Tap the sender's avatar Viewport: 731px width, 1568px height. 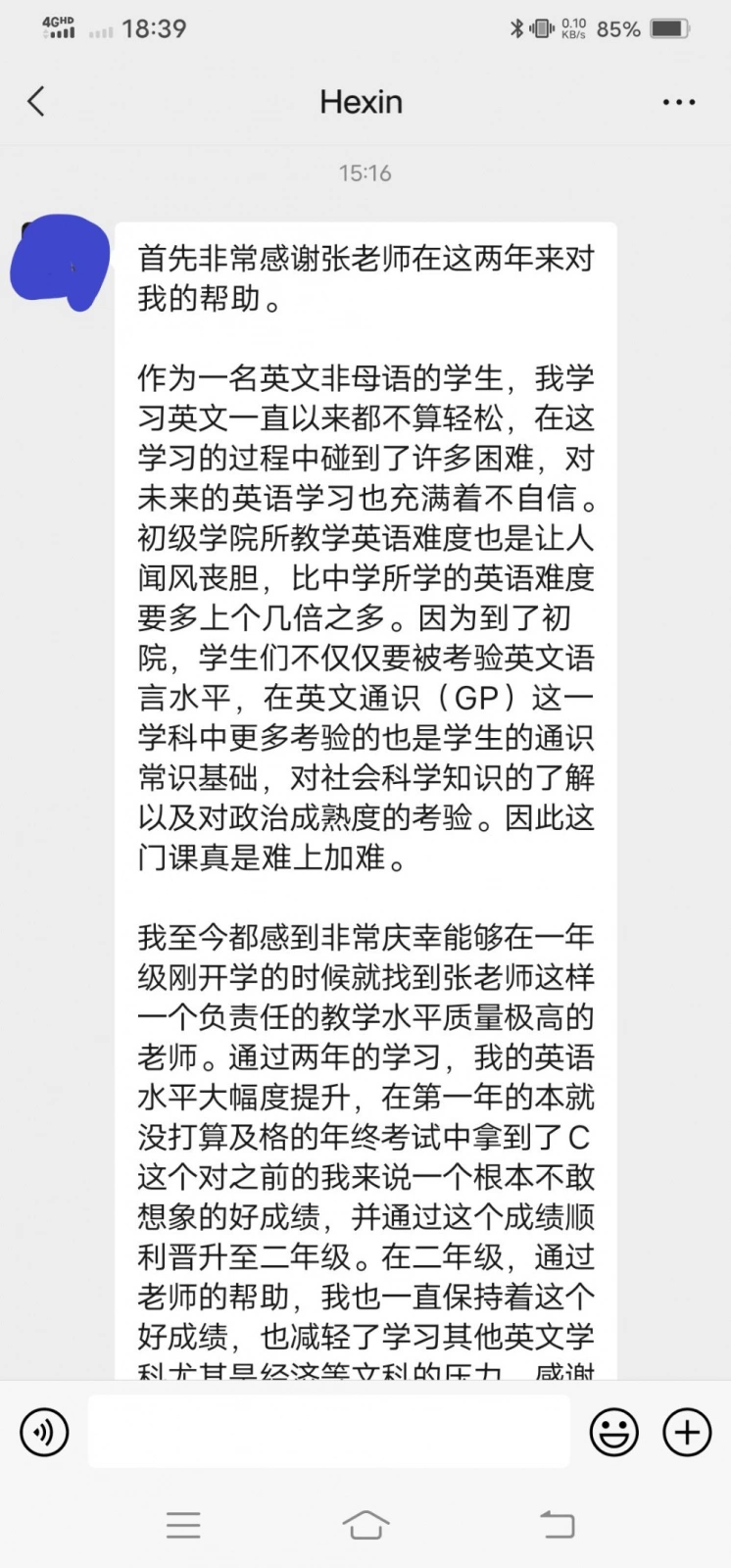(60, 263)
